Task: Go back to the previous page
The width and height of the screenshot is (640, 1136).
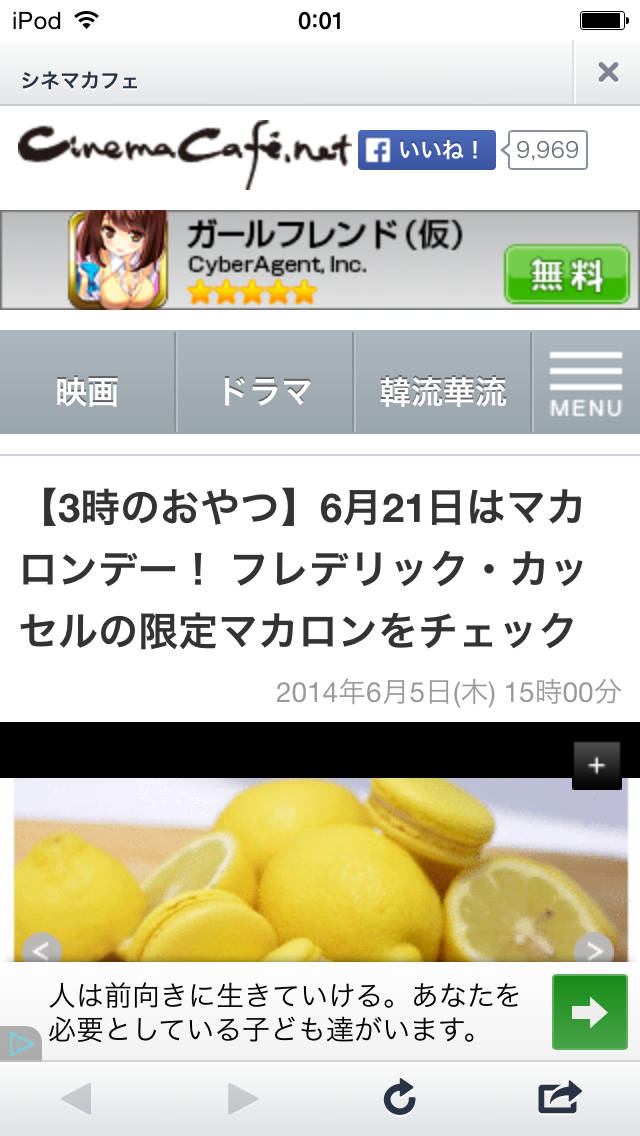Action: 76,1099
